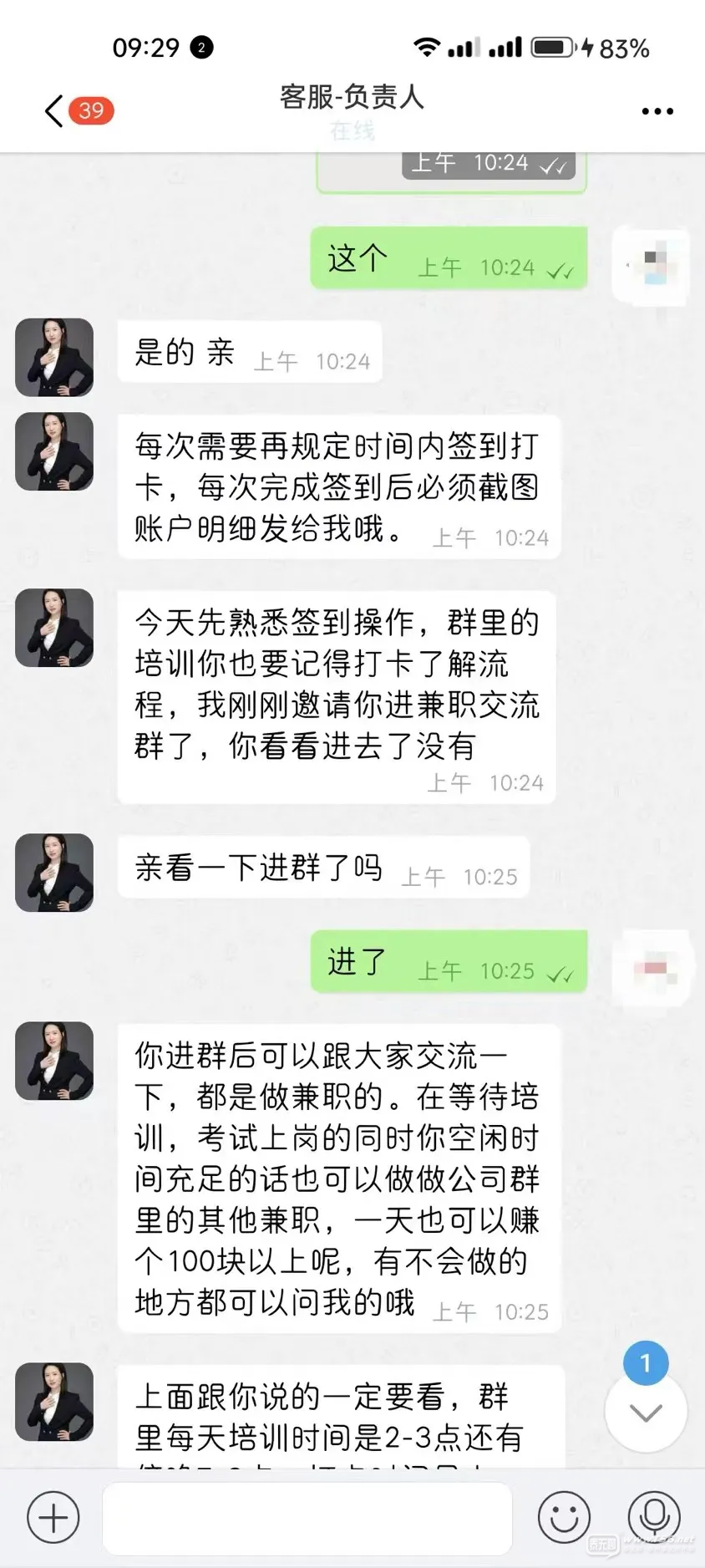This screenshot has height=1568, width=705.
Task: Go back to the chat list
Action: click(55, 110)
